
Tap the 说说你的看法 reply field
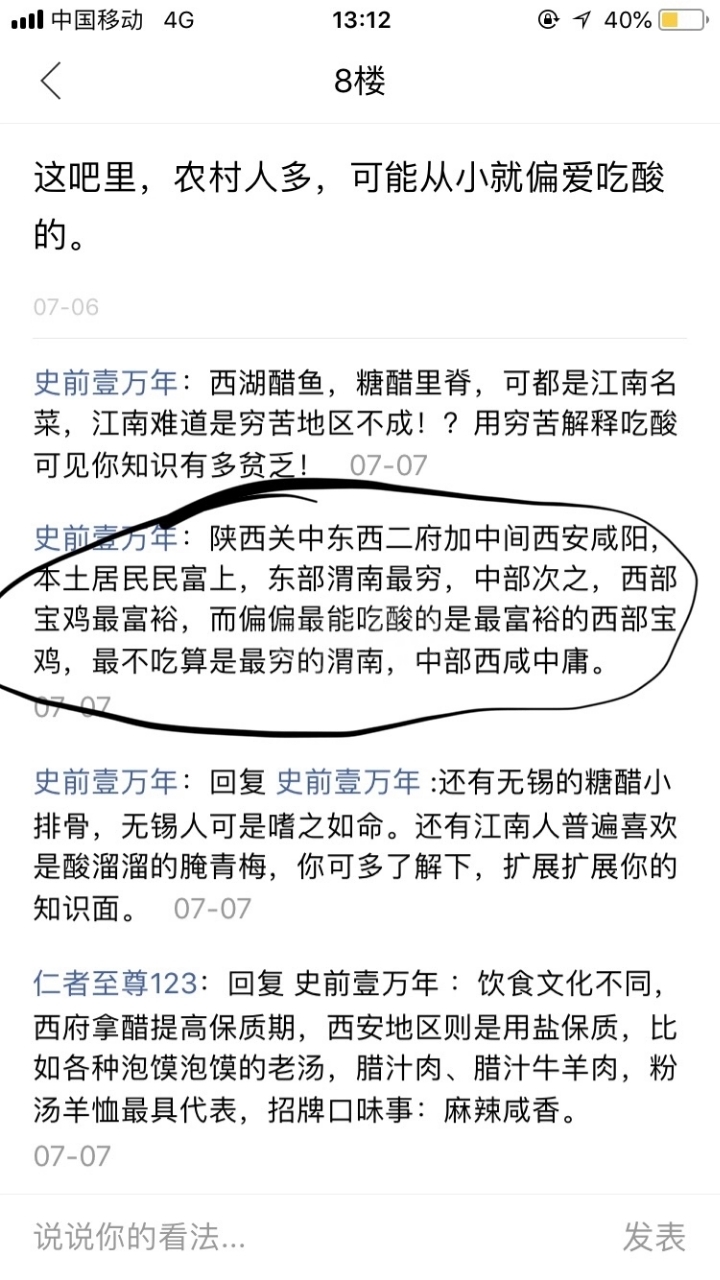pyautogui.click(x=300, y=1237)
